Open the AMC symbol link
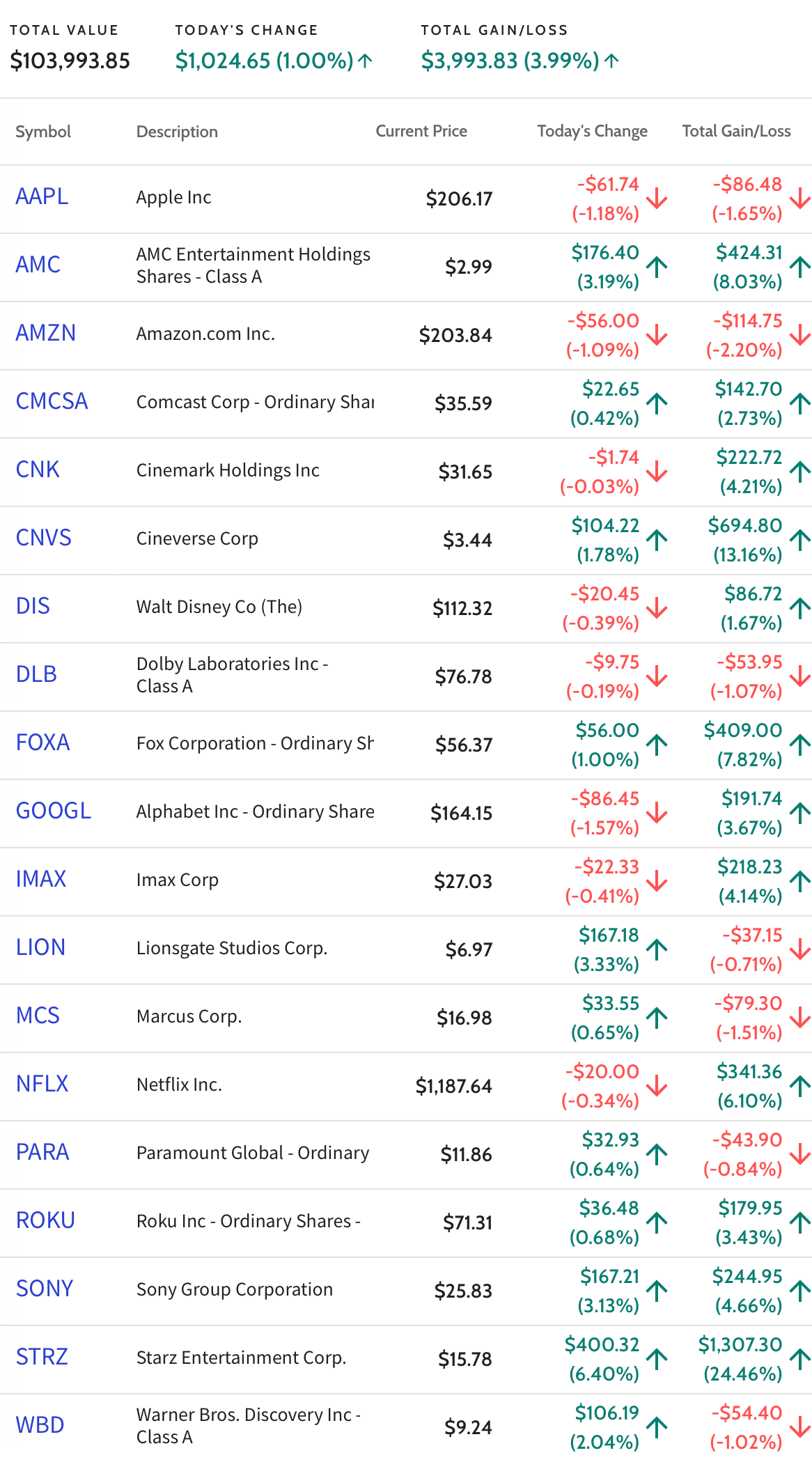This screenshot has height=1469, width=812. click(38, 265)
